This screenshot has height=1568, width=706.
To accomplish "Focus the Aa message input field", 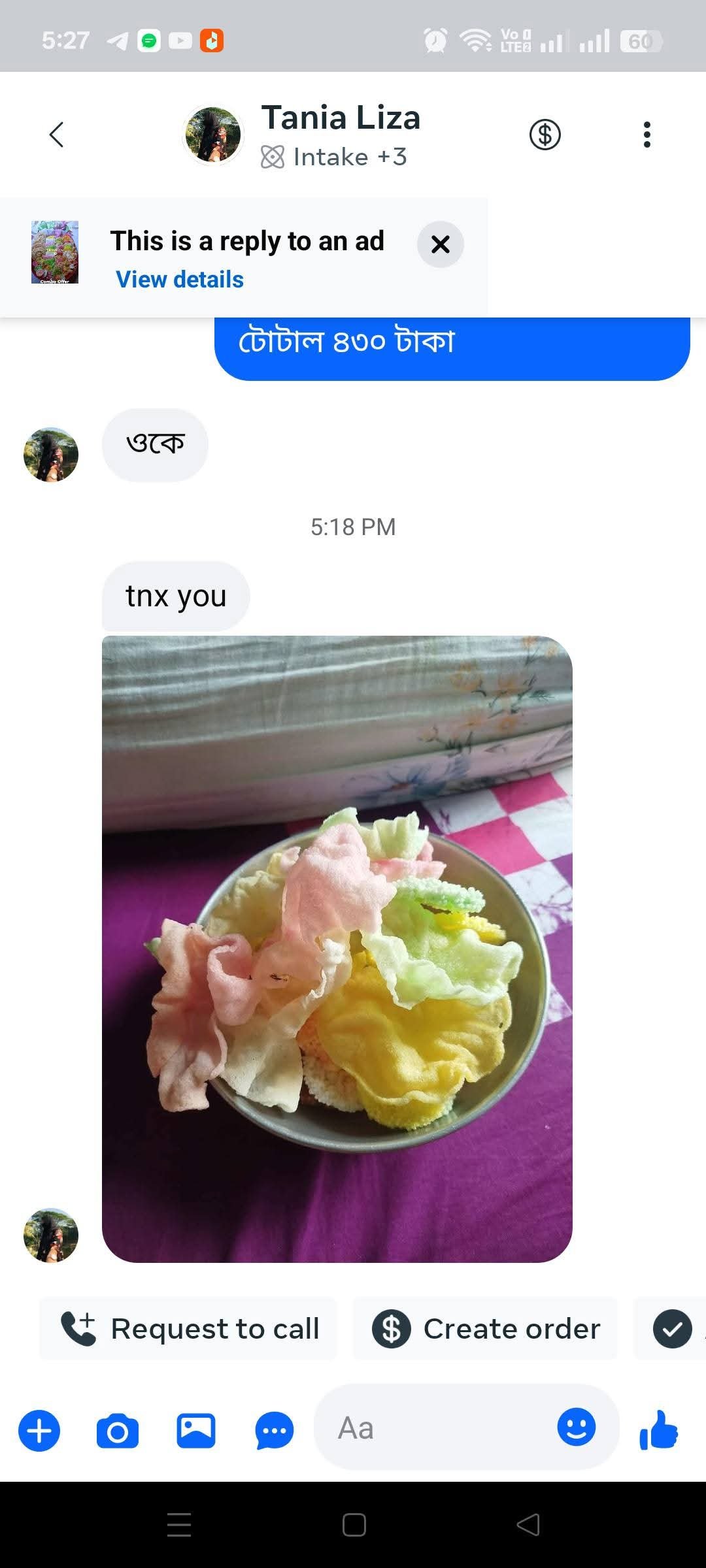I will coord(431,1428).
